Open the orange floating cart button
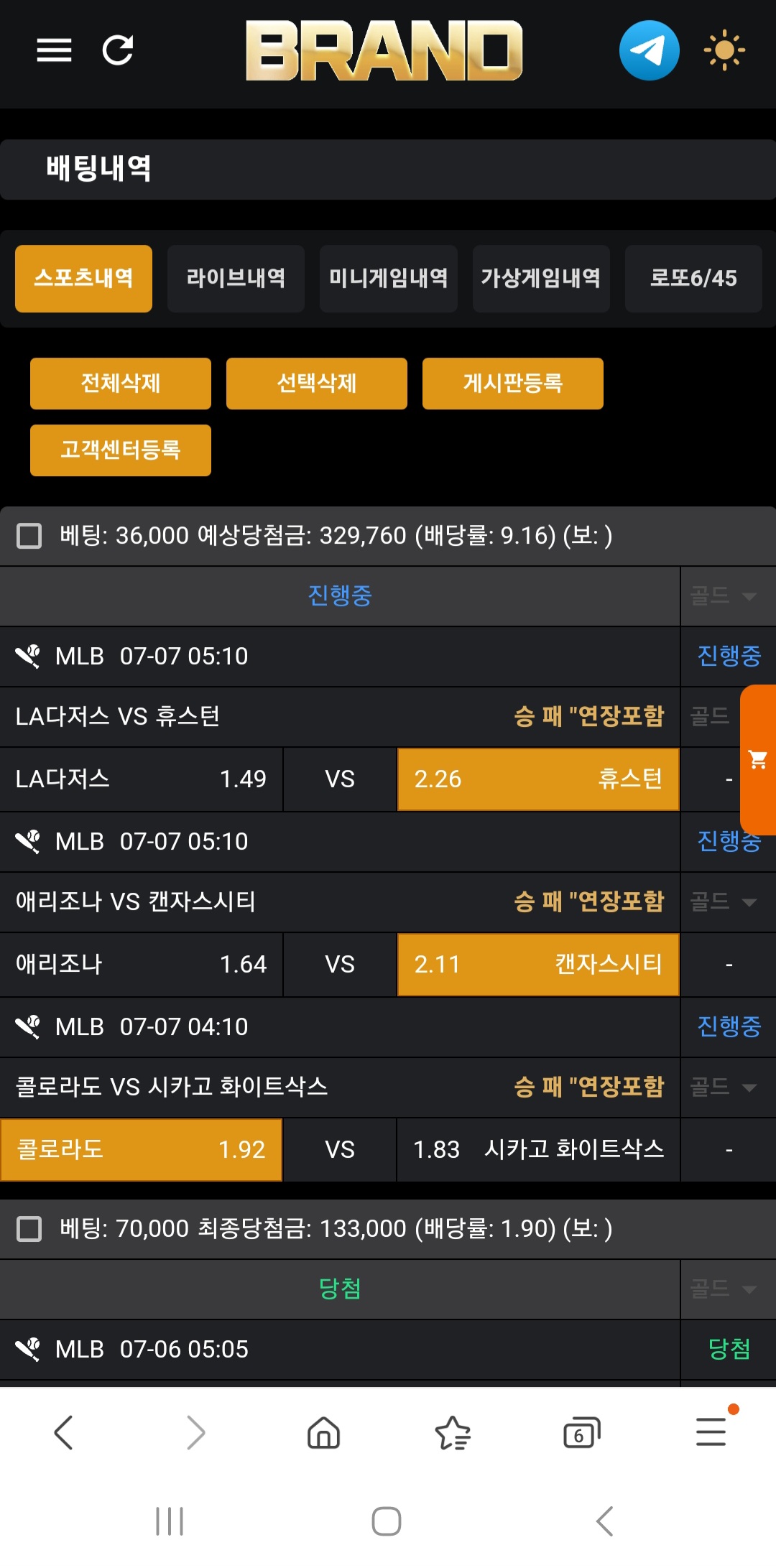 tap(758, 760)
